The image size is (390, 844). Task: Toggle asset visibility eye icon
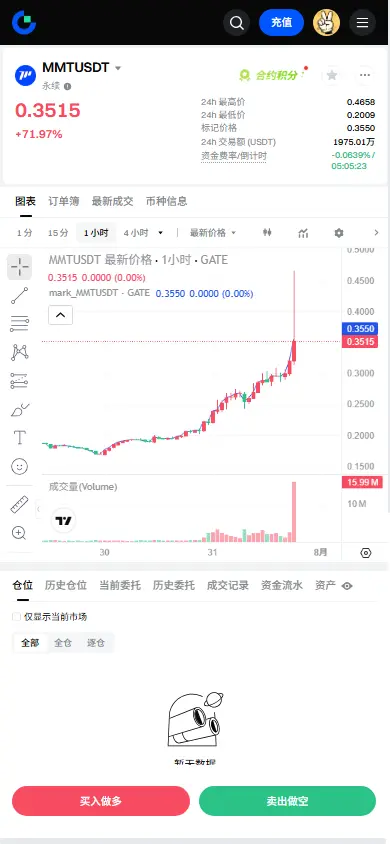[x=348, y=586]
